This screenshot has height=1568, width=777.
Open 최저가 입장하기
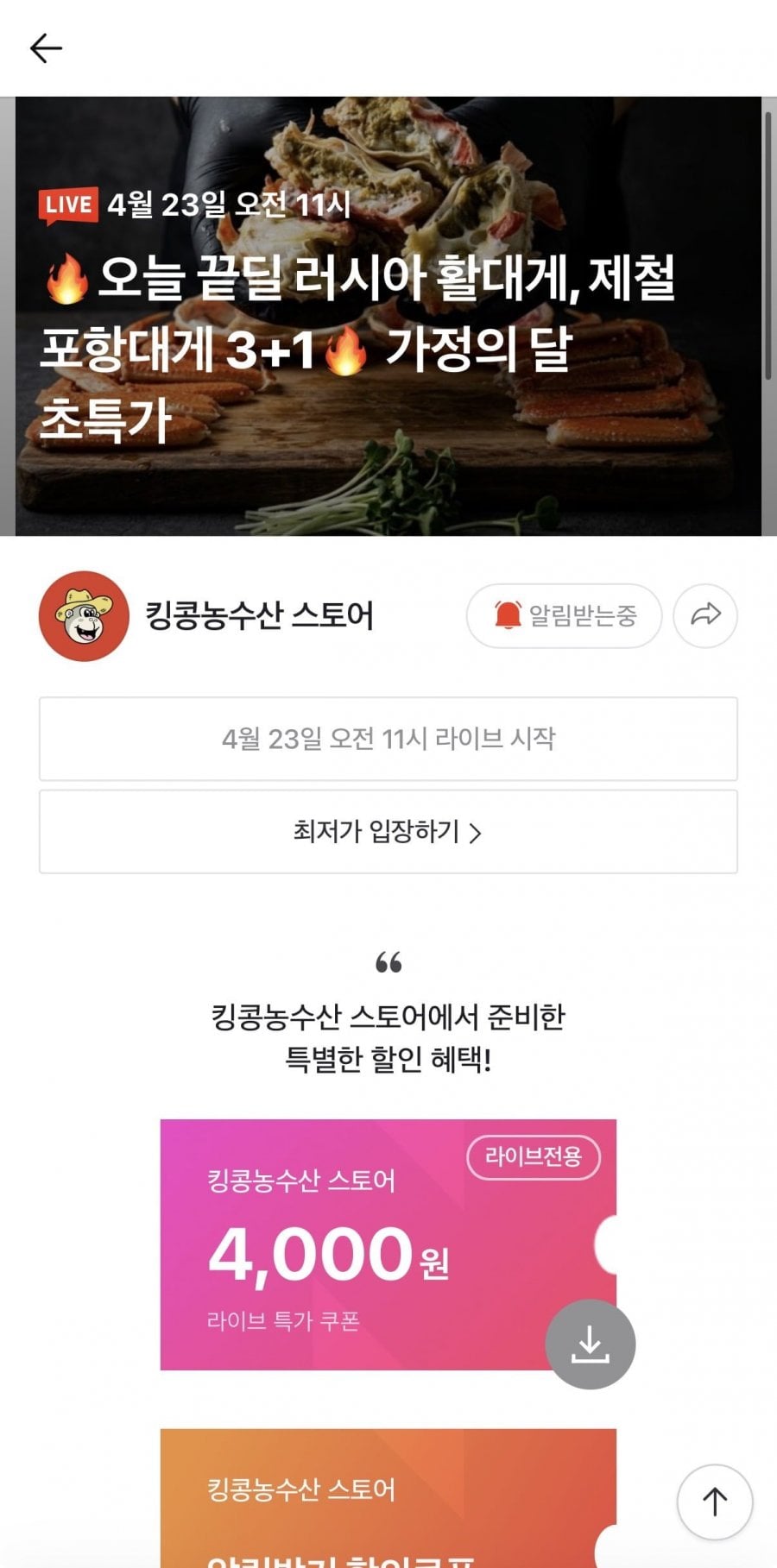(x=388, y=832)
